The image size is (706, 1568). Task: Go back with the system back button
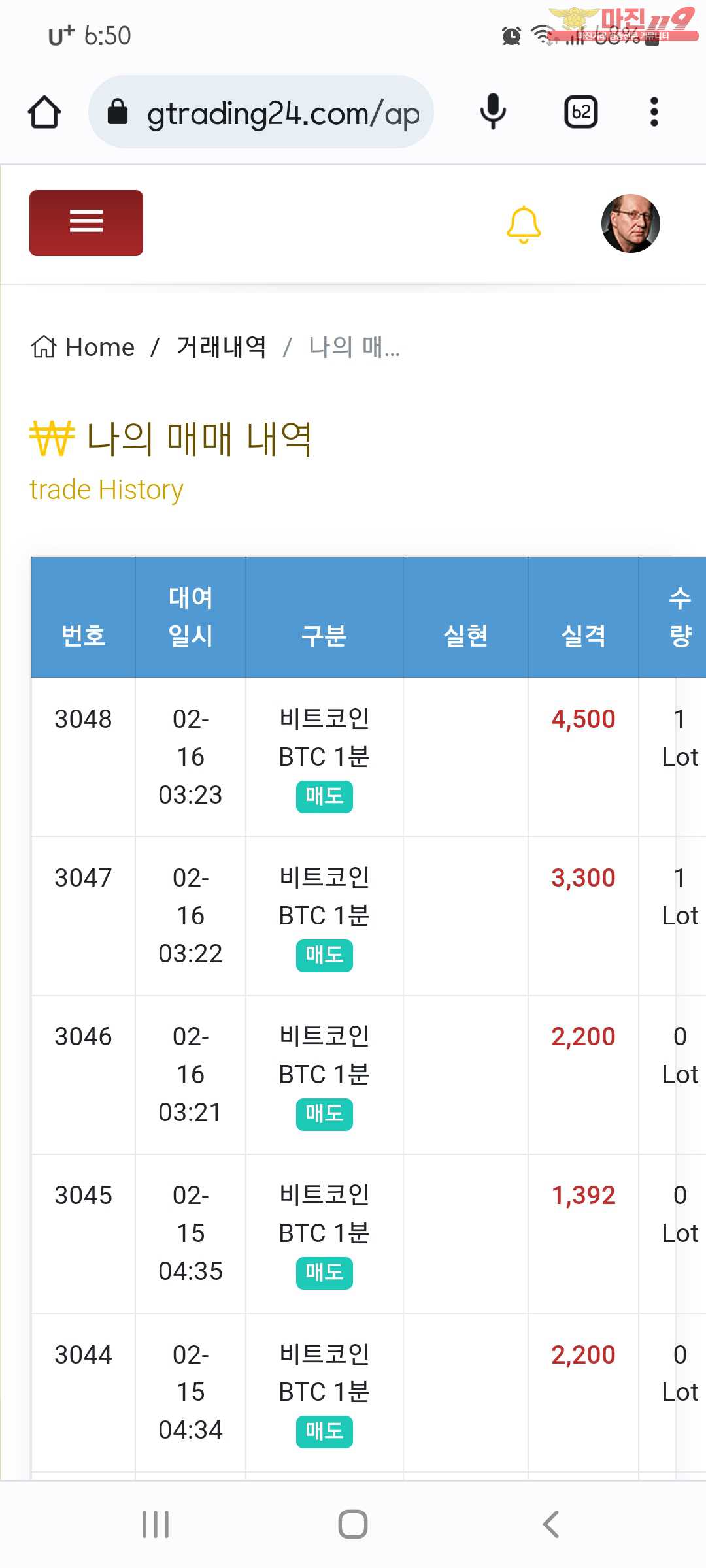550,1524
